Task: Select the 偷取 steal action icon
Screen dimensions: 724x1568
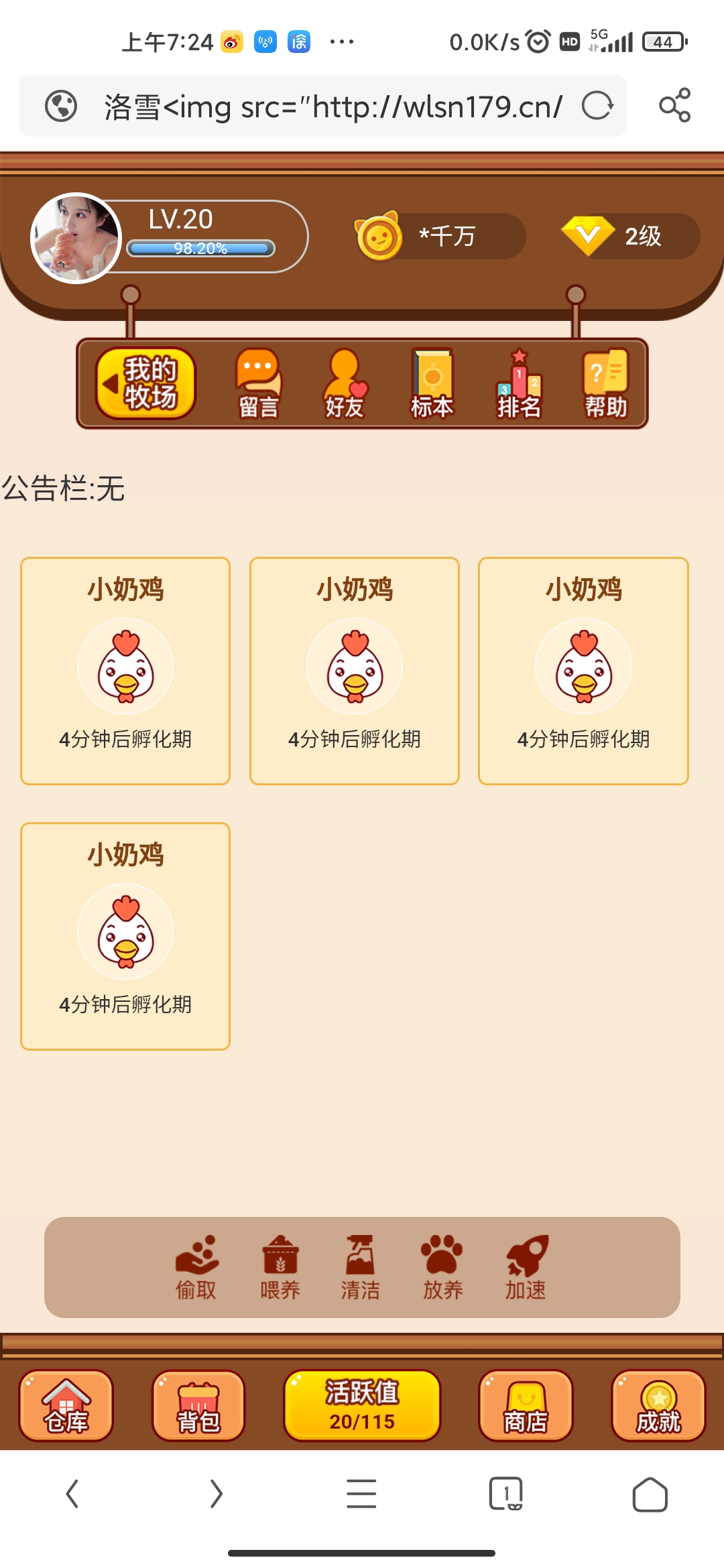Action: 198,1266
